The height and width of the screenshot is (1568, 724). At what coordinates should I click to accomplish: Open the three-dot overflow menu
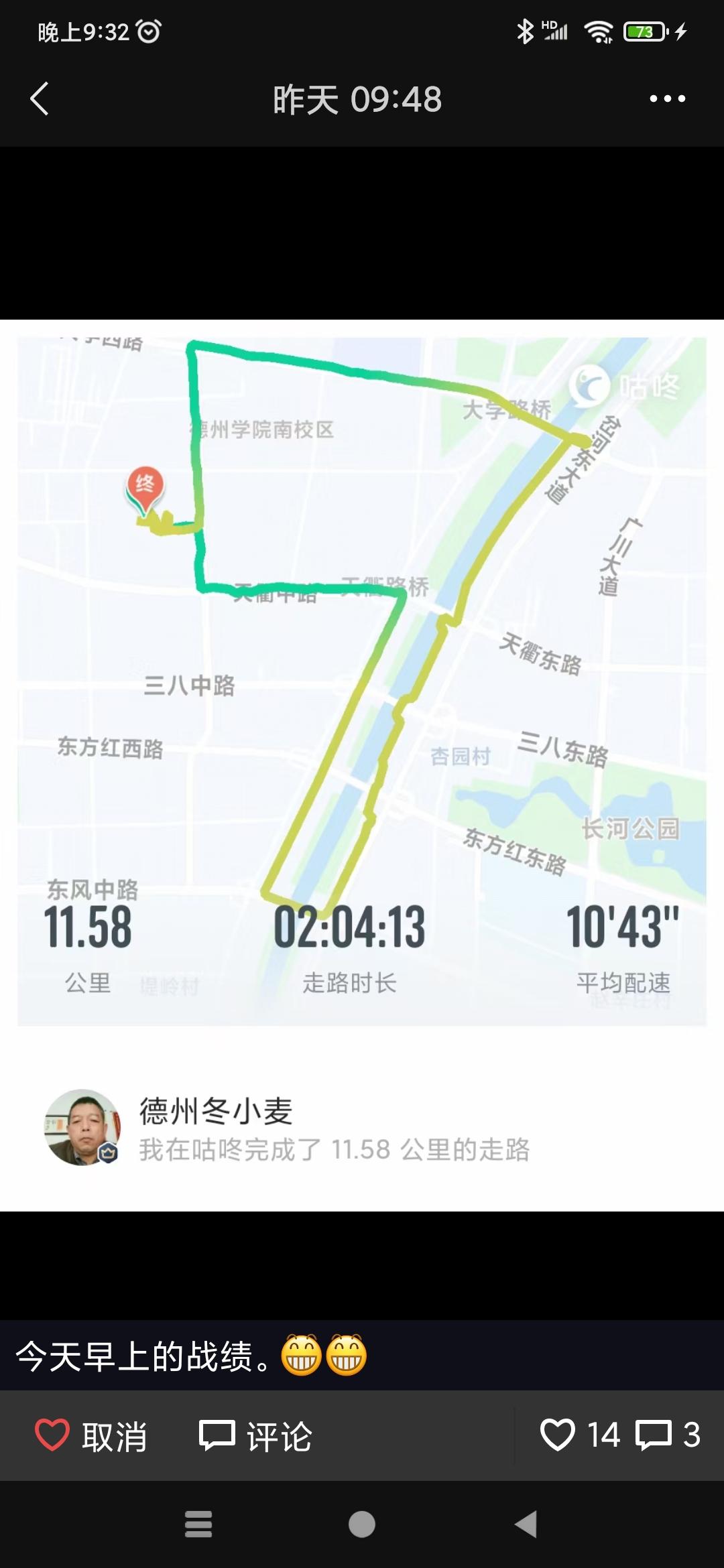(667, 99)
